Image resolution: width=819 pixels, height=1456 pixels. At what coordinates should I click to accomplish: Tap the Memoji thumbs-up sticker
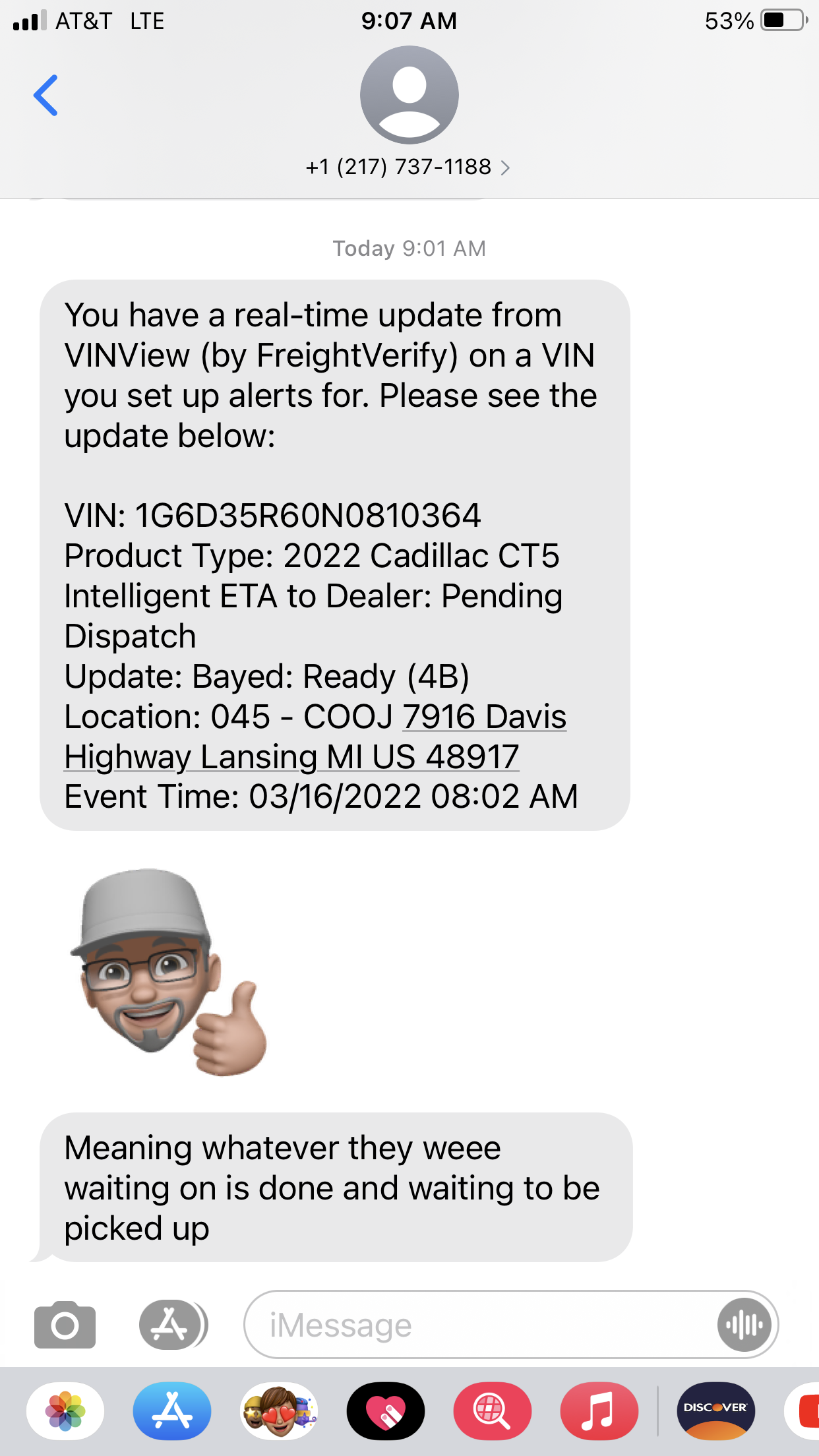168,971
